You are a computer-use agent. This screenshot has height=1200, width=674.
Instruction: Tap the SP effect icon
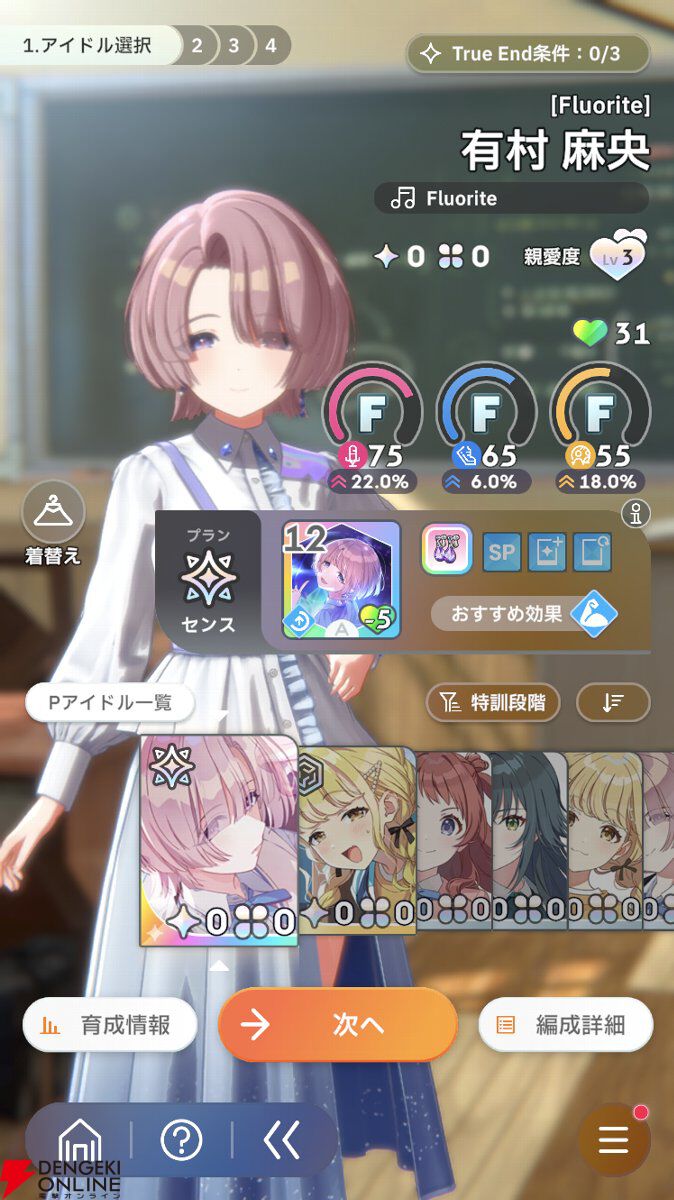502,552
